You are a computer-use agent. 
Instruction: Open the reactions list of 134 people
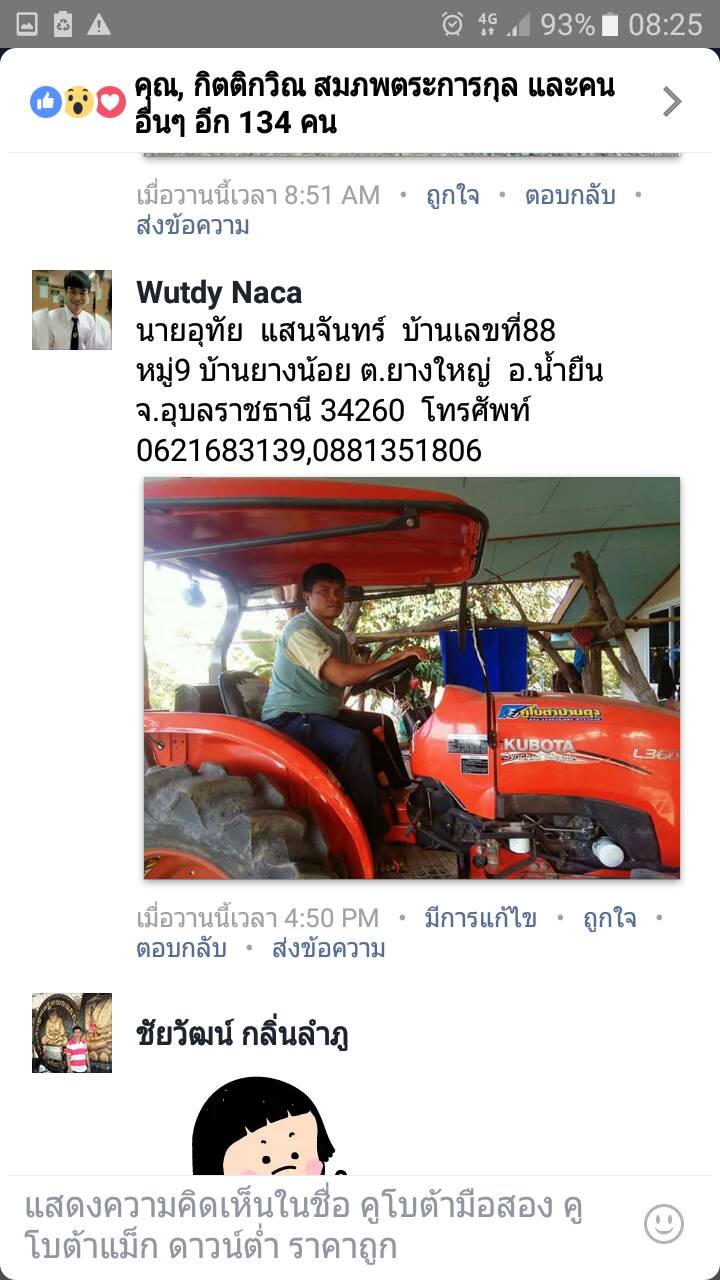point(360,102)
